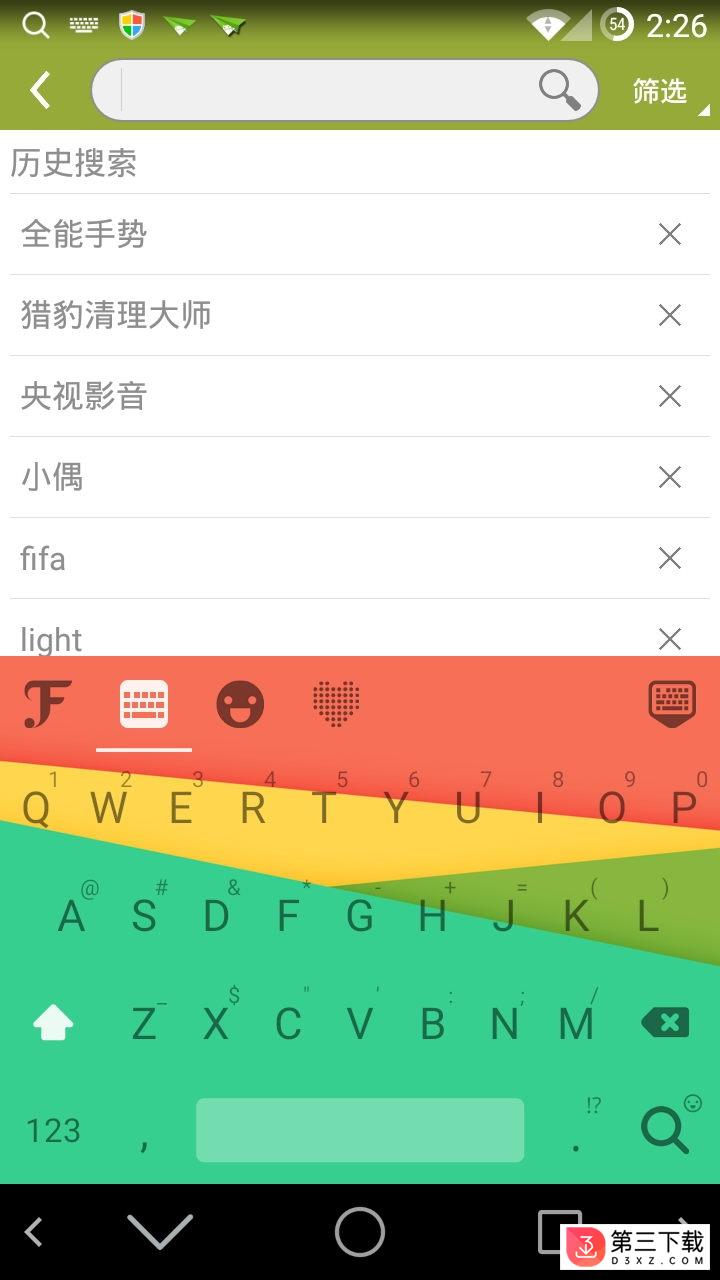Switch keyboard to 123 numbers
Screen dimensions: 720x1280
(53, 1130)
